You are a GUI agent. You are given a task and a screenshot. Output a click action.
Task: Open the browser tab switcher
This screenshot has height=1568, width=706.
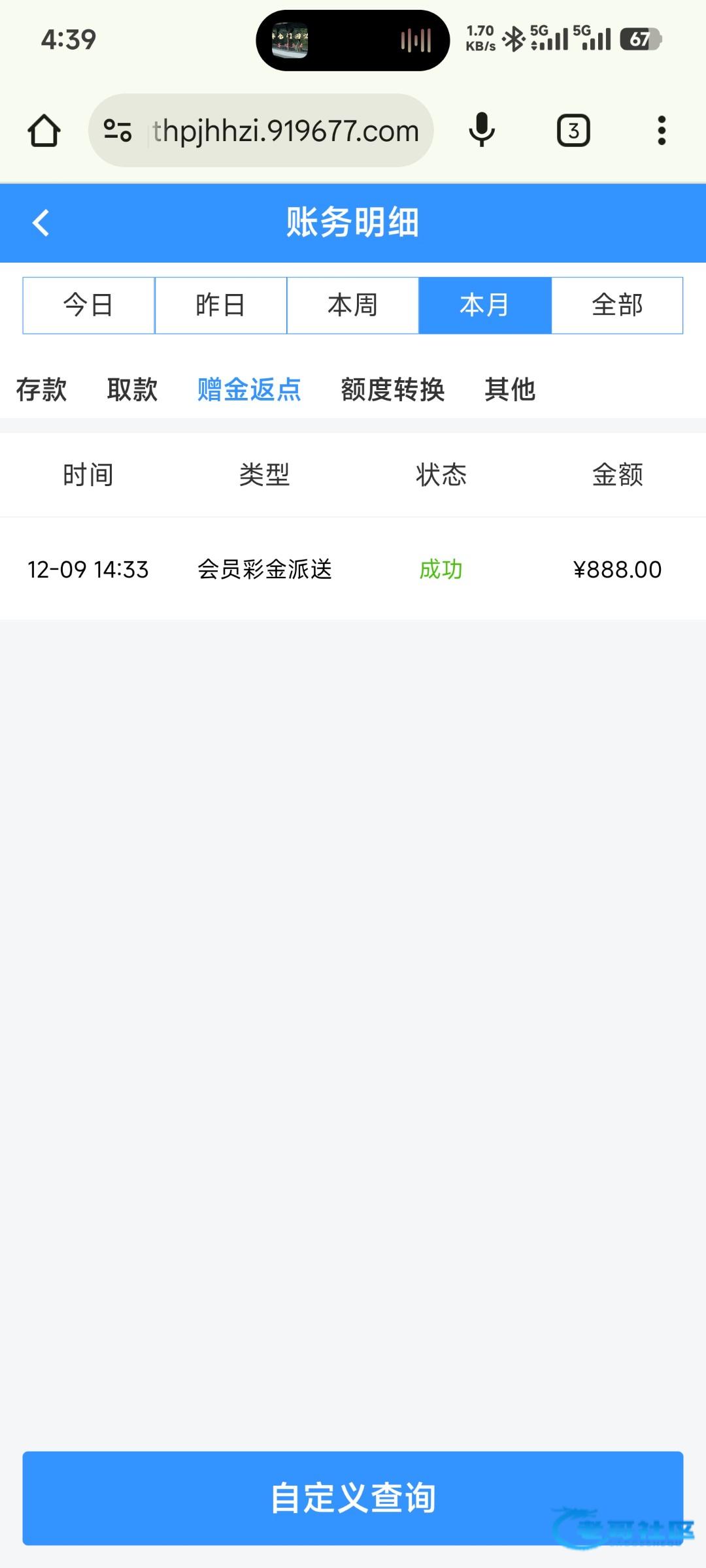pos(573,131)
